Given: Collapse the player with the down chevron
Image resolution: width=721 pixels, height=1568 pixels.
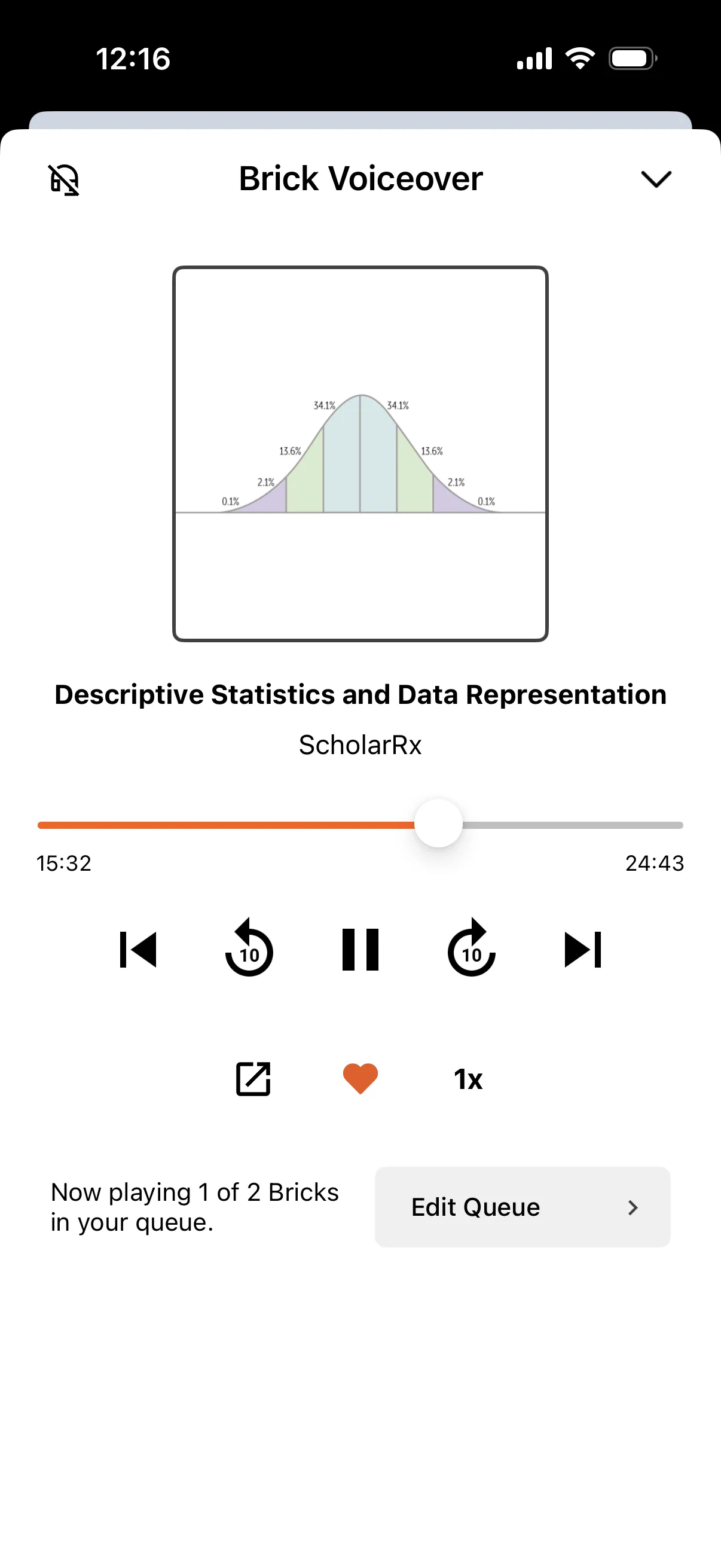Looking at the screenshot, I should [656, 179].
